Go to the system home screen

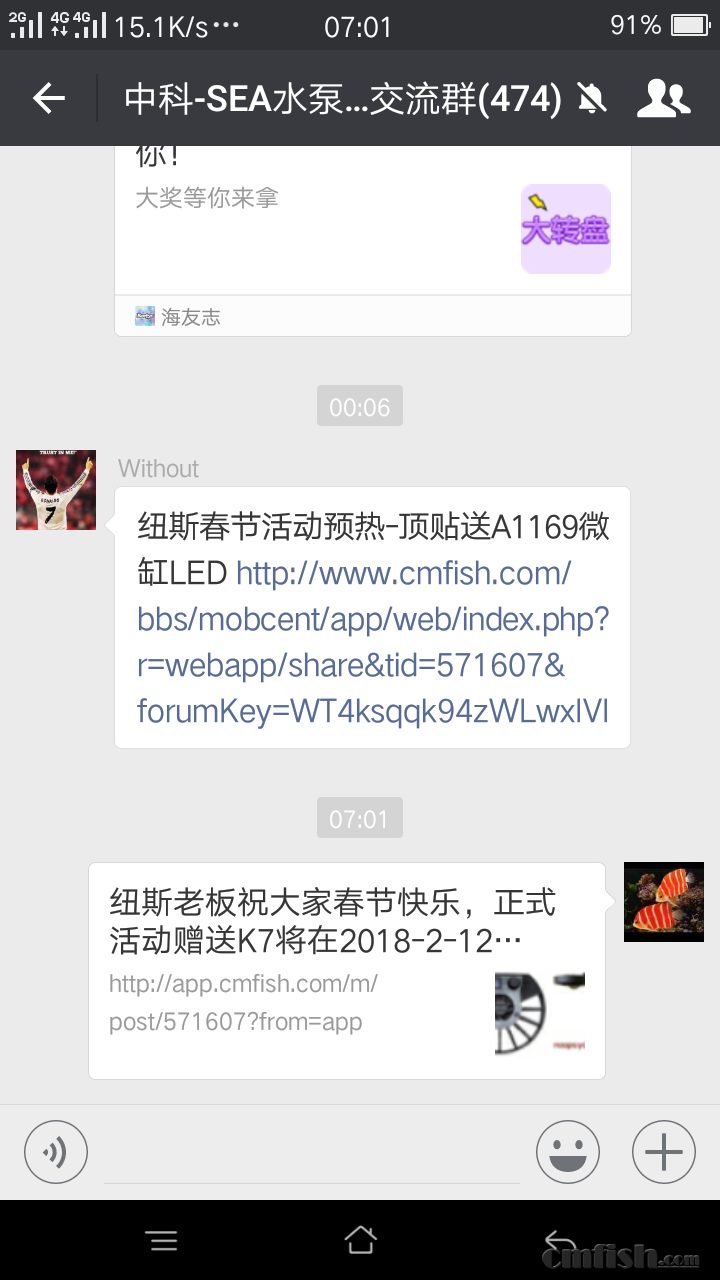360,1241
